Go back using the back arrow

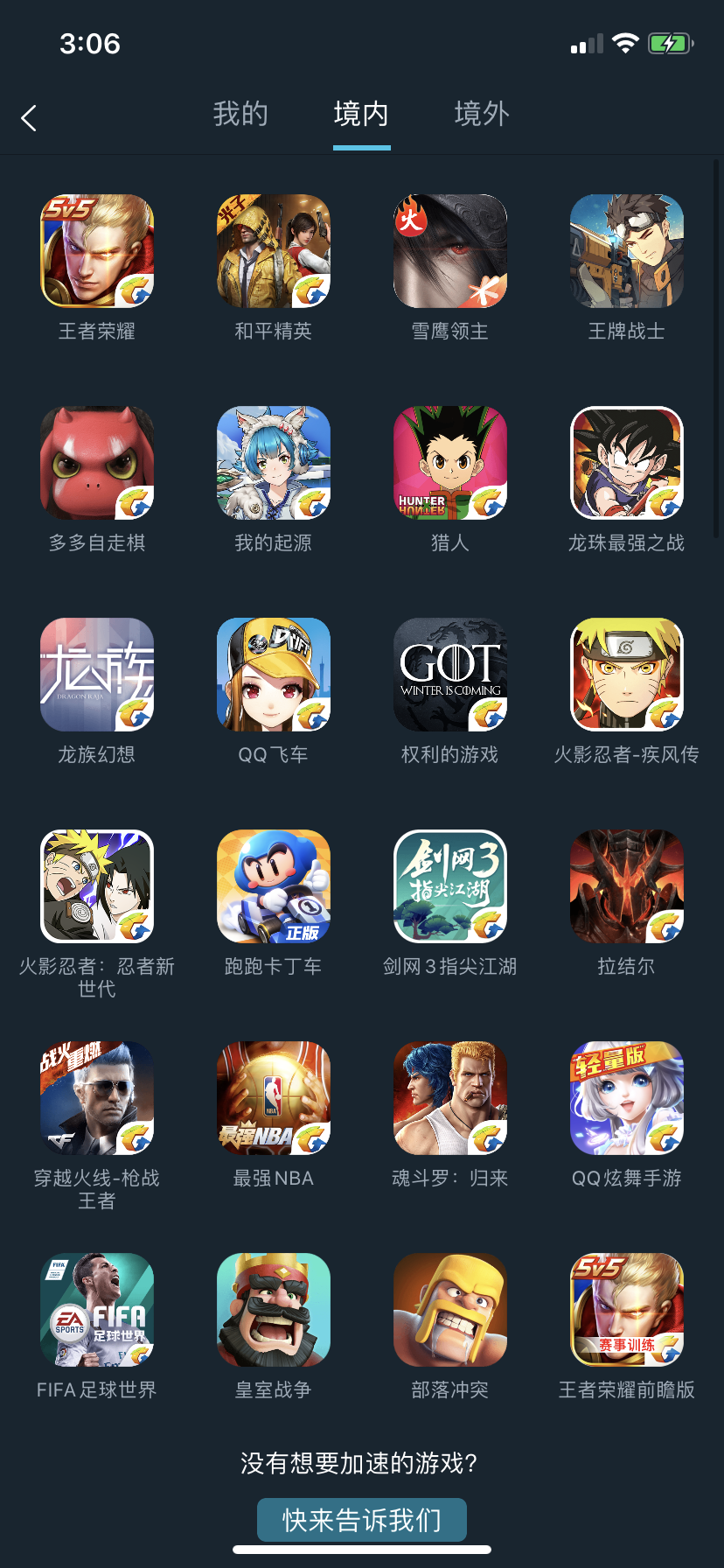(29, 118)
